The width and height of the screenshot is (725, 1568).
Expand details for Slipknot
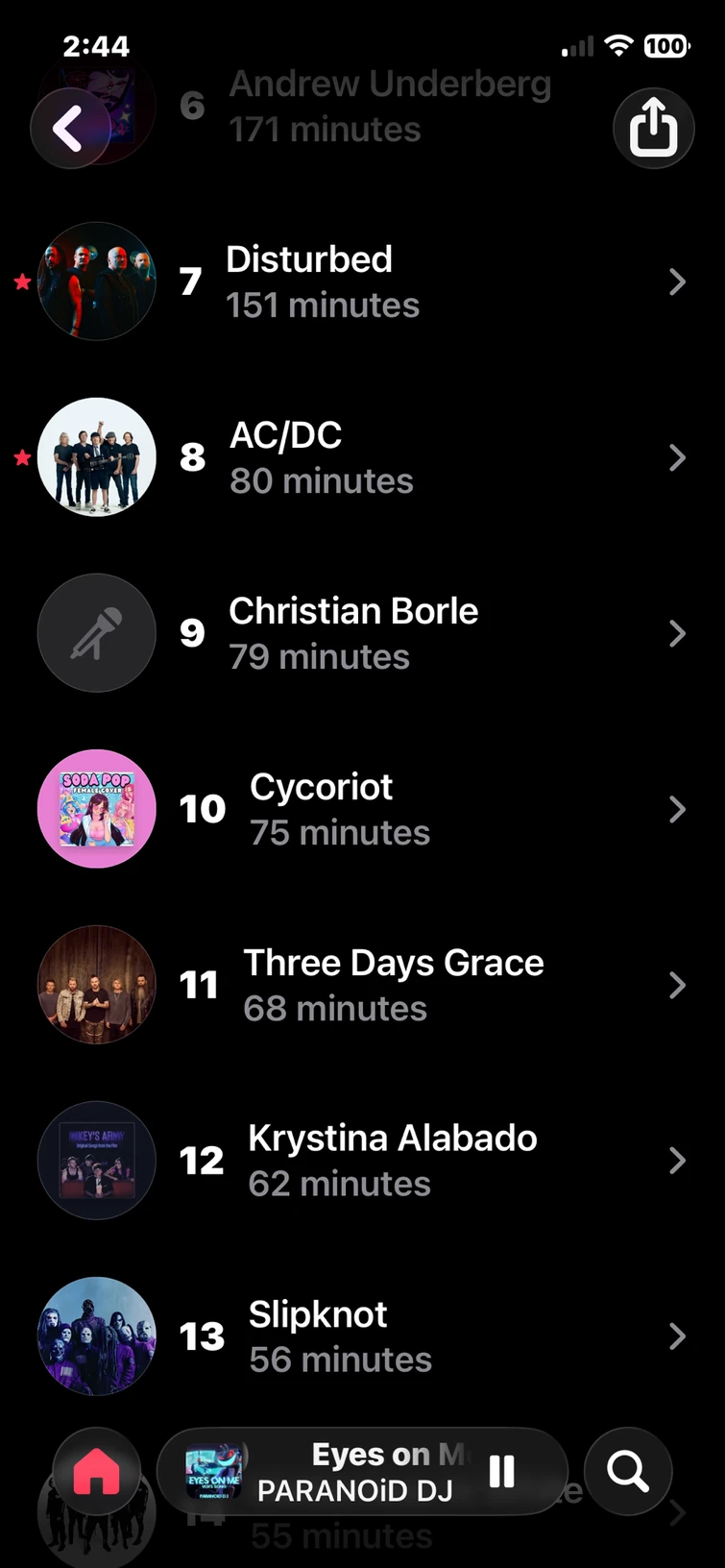click(x=677, y=1336)
